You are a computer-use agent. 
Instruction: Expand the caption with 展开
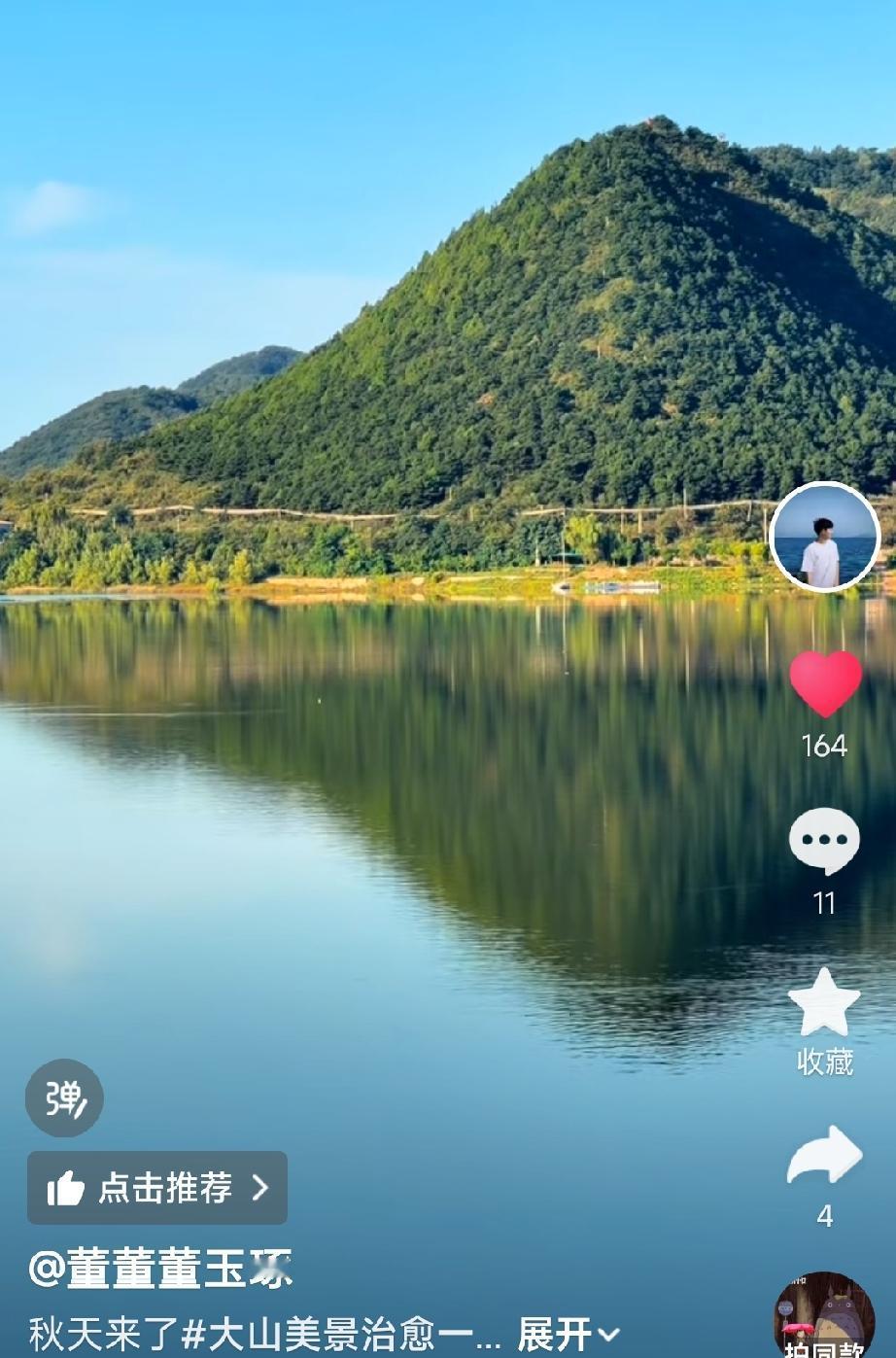[568, 1334]
